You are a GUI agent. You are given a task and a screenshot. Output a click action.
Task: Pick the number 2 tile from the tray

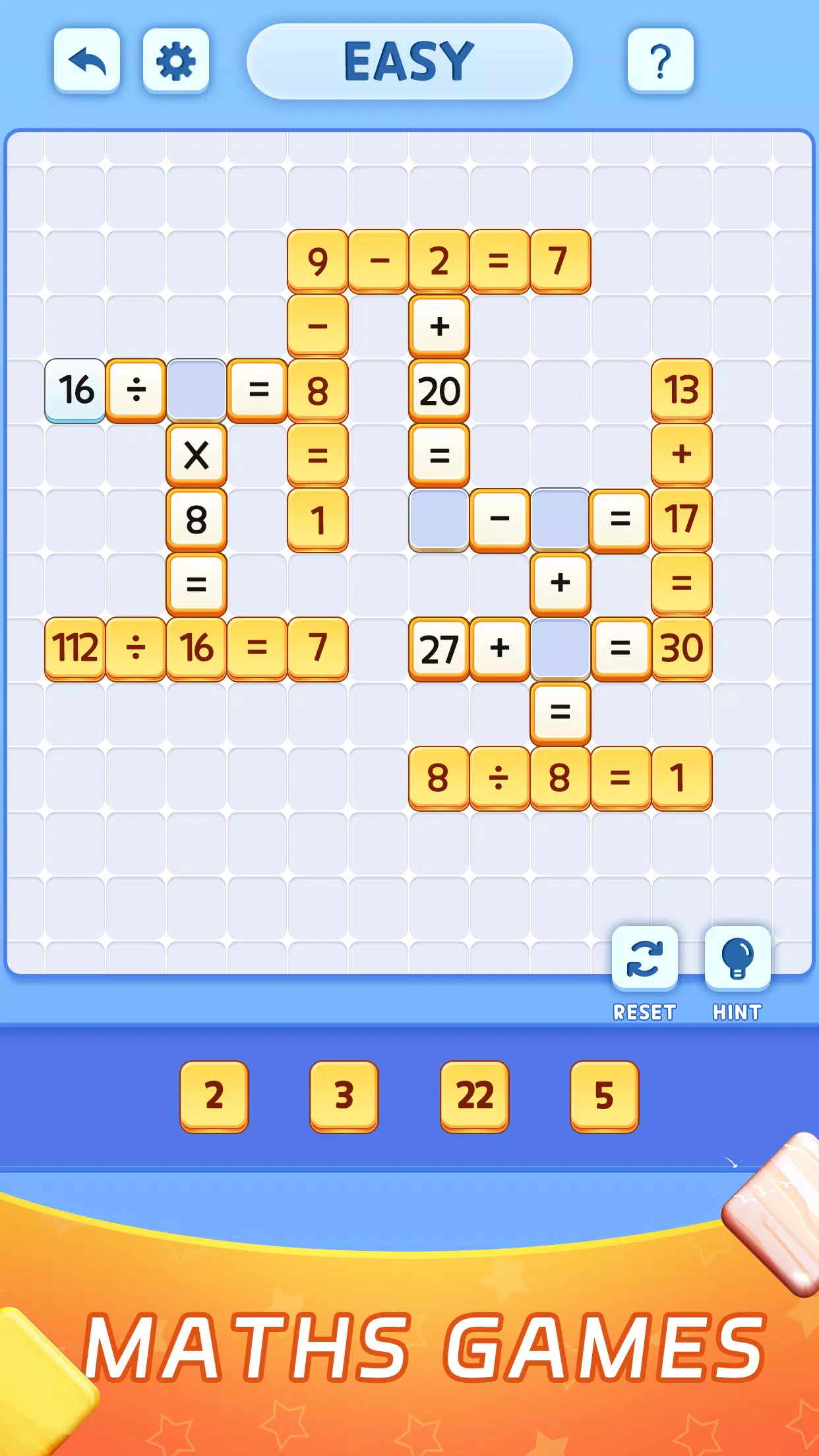214,1096
